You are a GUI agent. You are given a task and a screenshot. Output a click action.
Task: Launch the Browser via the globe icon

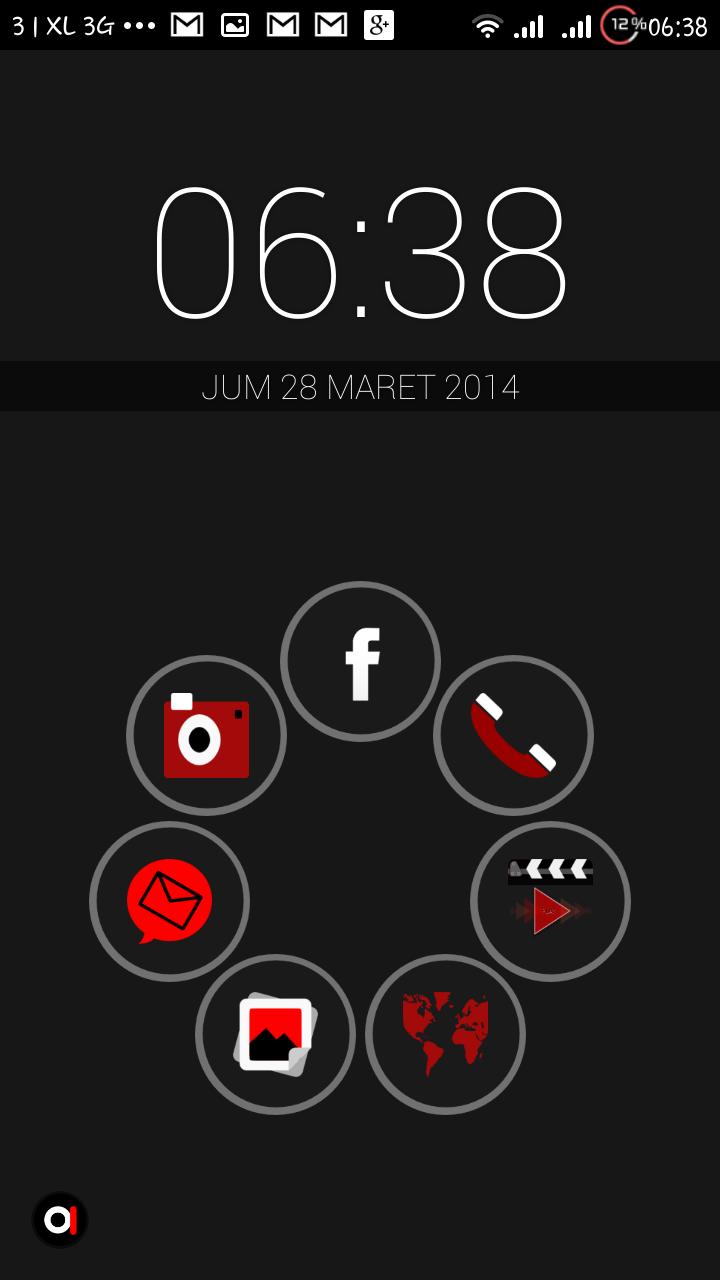445,1035
